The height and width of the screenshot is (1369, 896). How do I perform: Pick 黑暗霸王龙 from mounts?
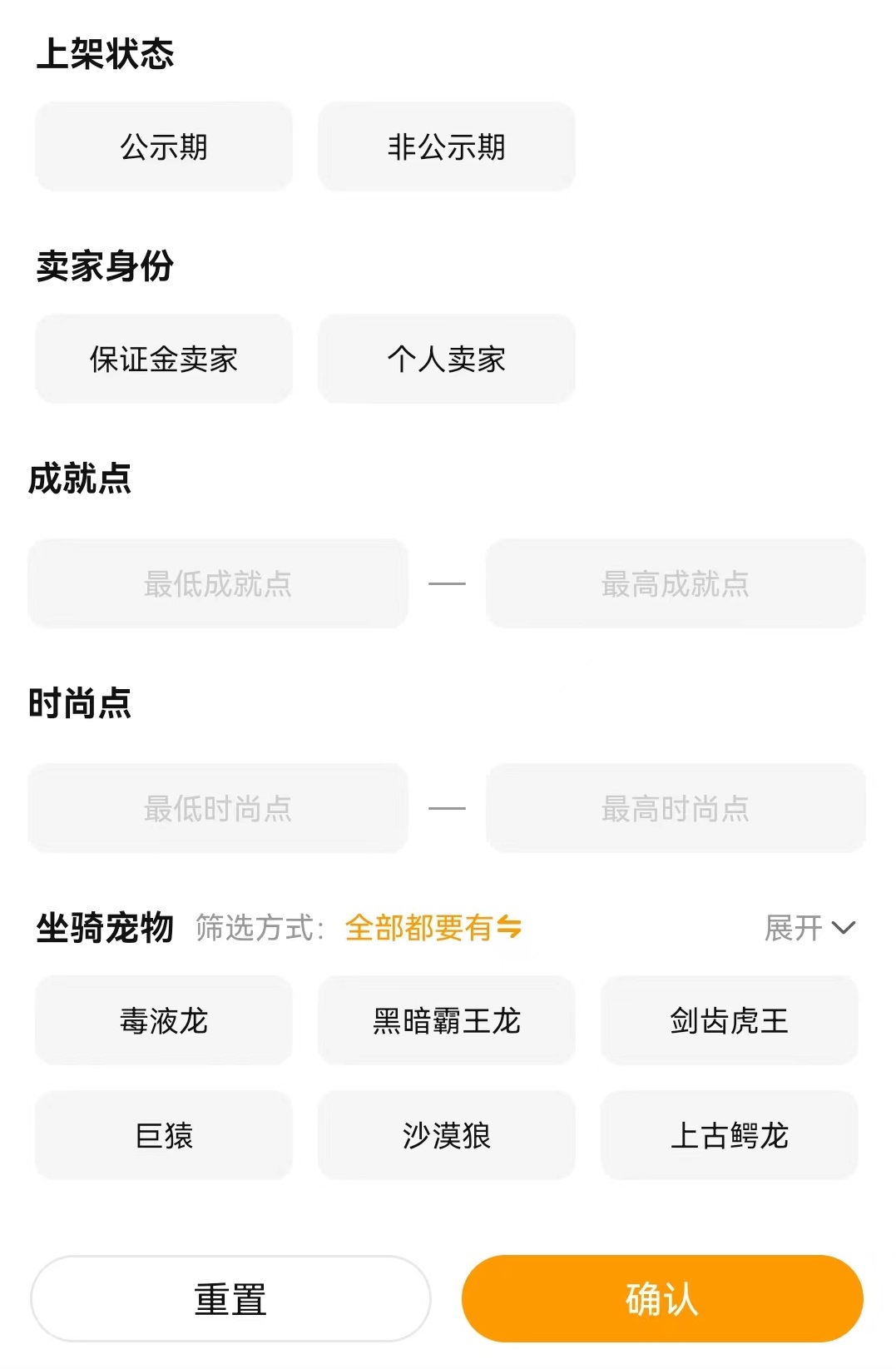[446, 1020]
